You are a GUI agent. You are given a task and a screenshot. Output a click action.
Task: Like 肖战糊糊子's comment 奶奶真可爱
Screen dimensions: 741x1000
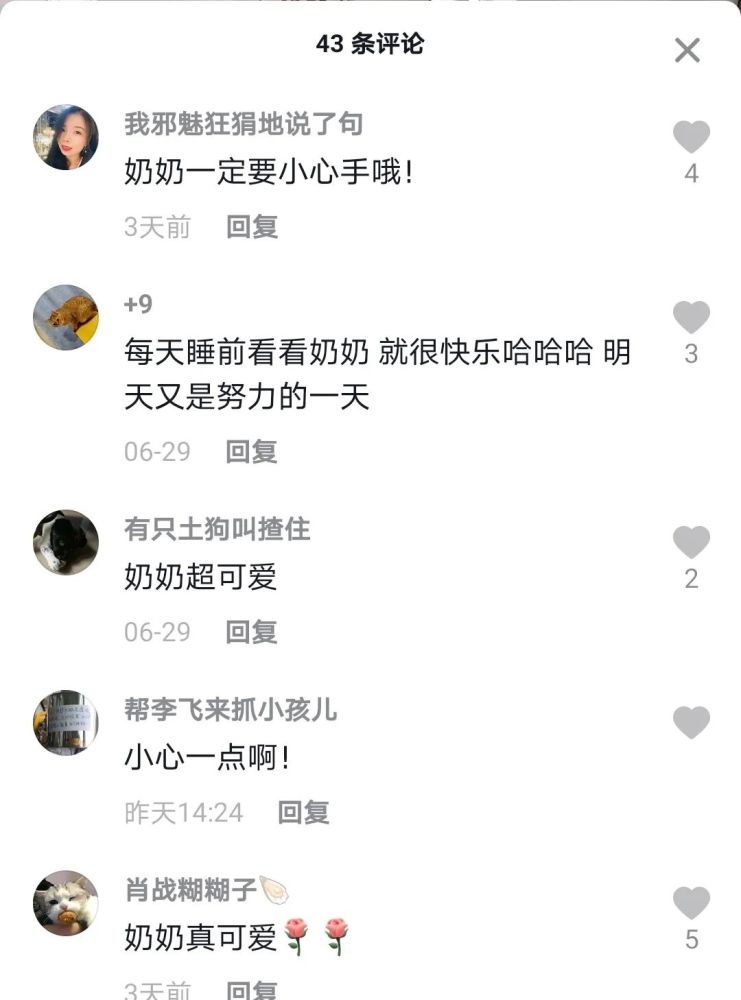click(x=691, y=903)
